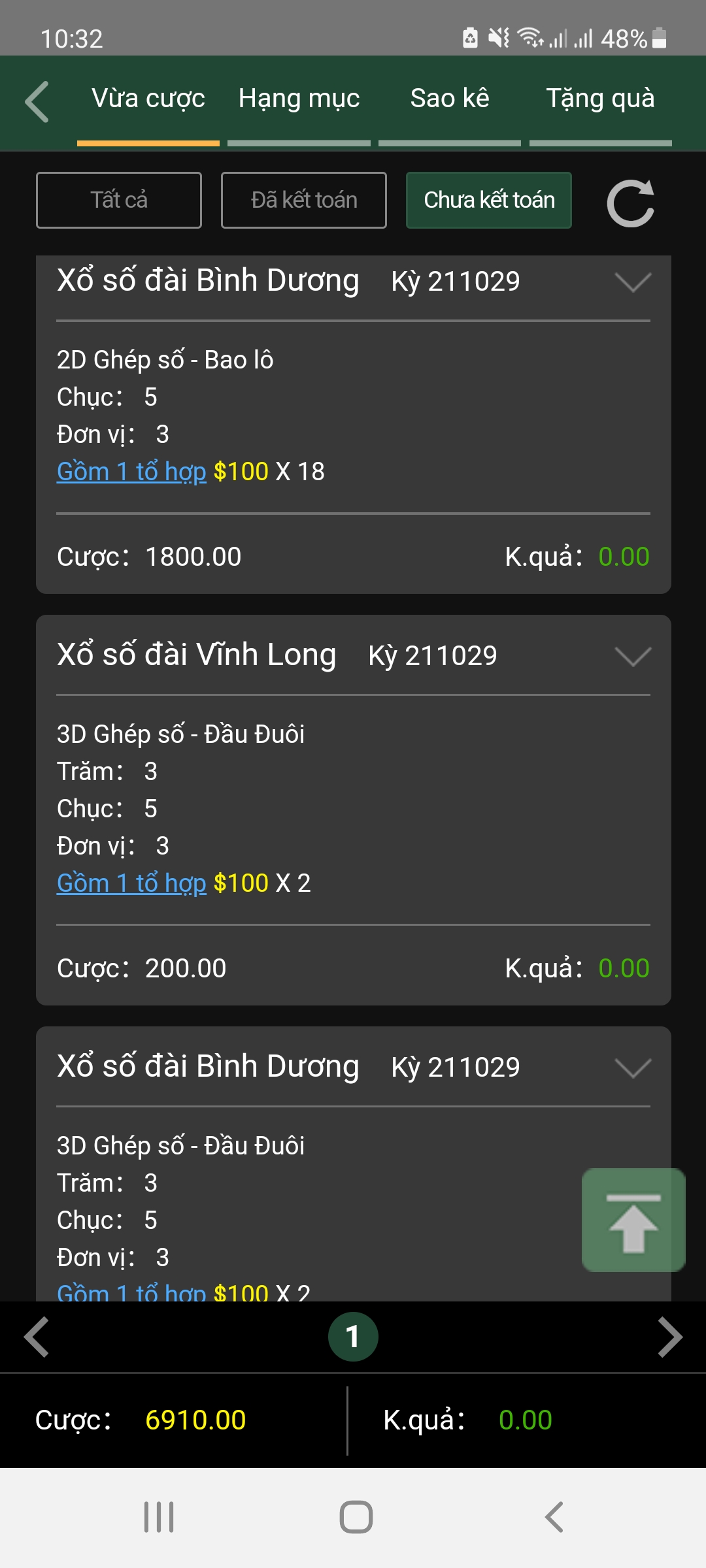Show Đã kết toán bets
706x1568 pixels.
point(304,200)
